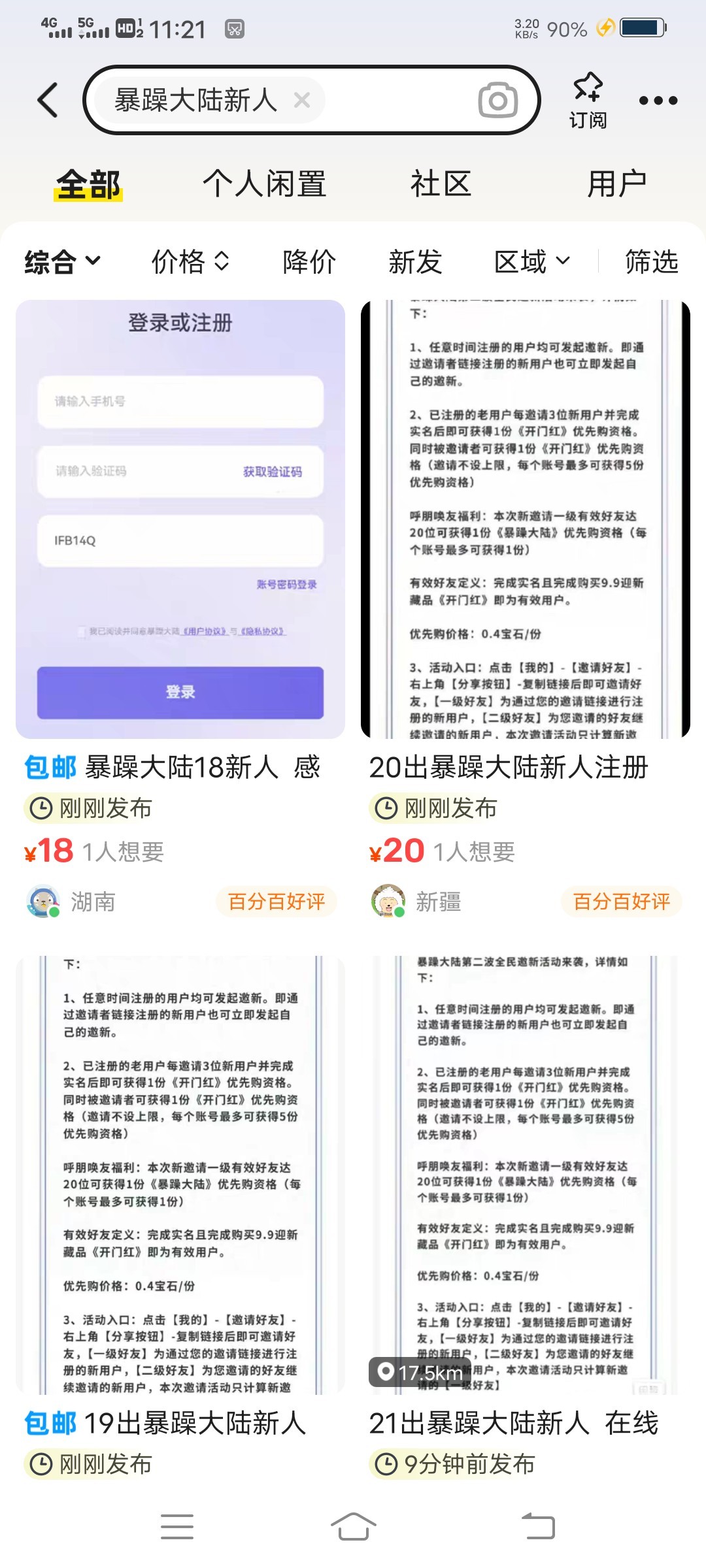Filter by 降价 items
Image resolution: width=706 pixels, height=1568 pixels.
click(x=309, y=261)
